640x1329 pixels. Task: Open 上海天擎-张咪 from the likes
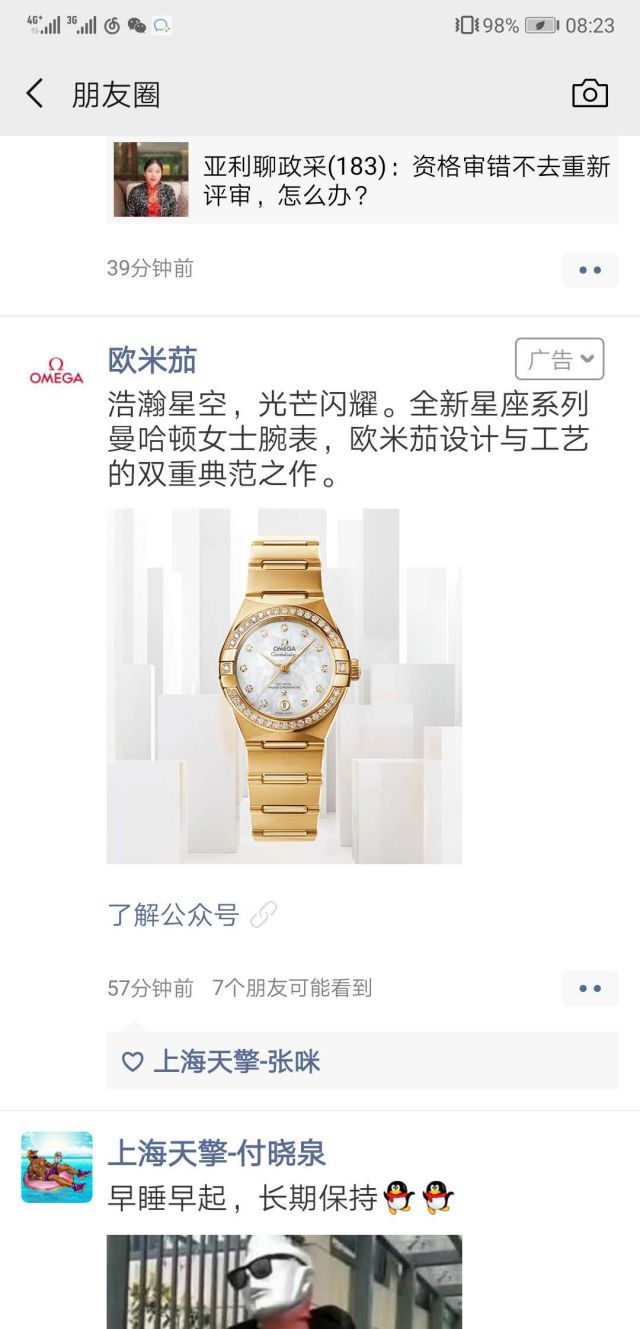pos(236,1062)
